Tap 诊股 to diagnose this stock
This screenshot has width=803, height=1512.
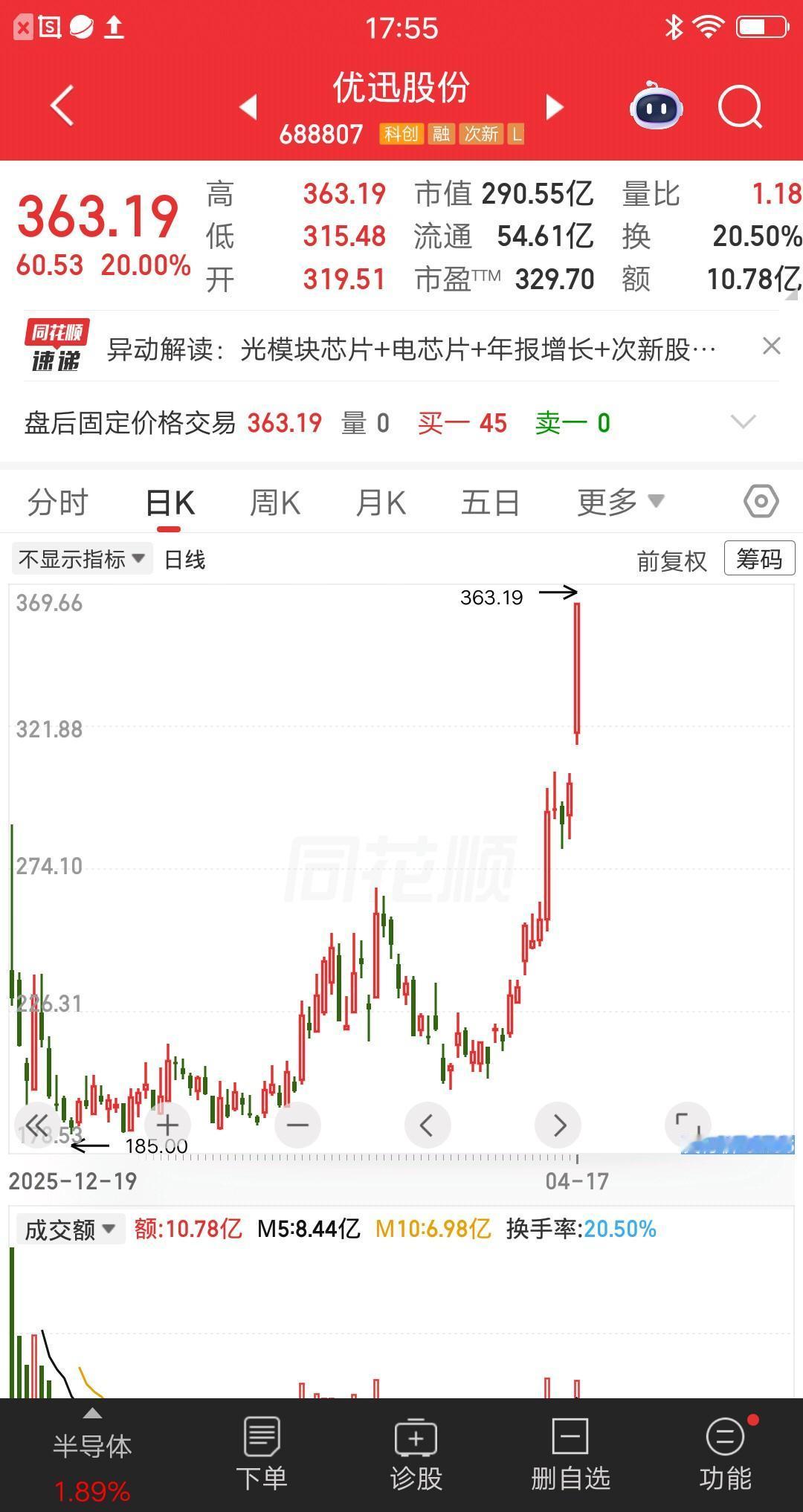(x=416, y=1457)
